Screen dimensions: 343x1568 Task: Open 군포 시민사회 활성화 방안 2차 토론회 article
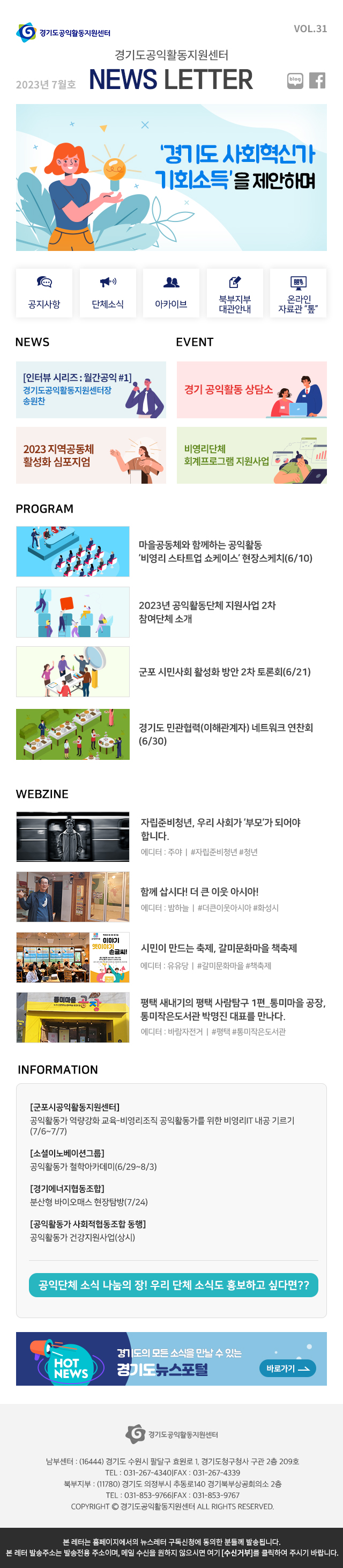(225, 671)
